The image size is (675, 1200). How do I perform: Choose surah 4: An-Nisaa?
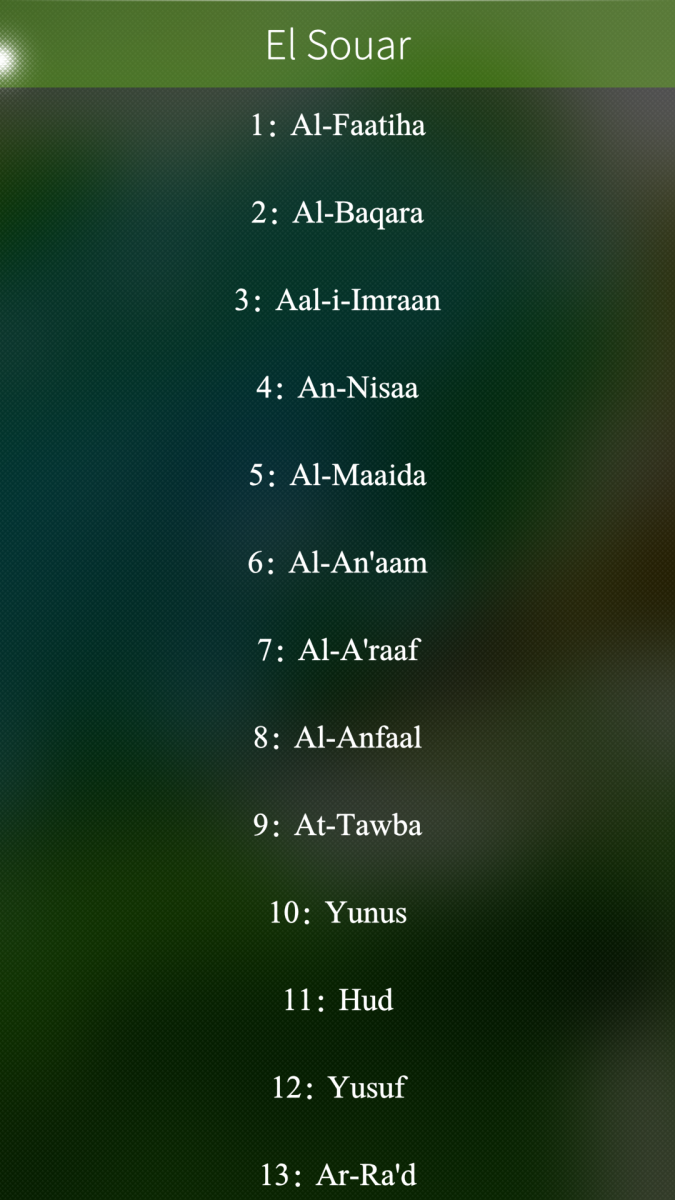(x=337, y=388)
